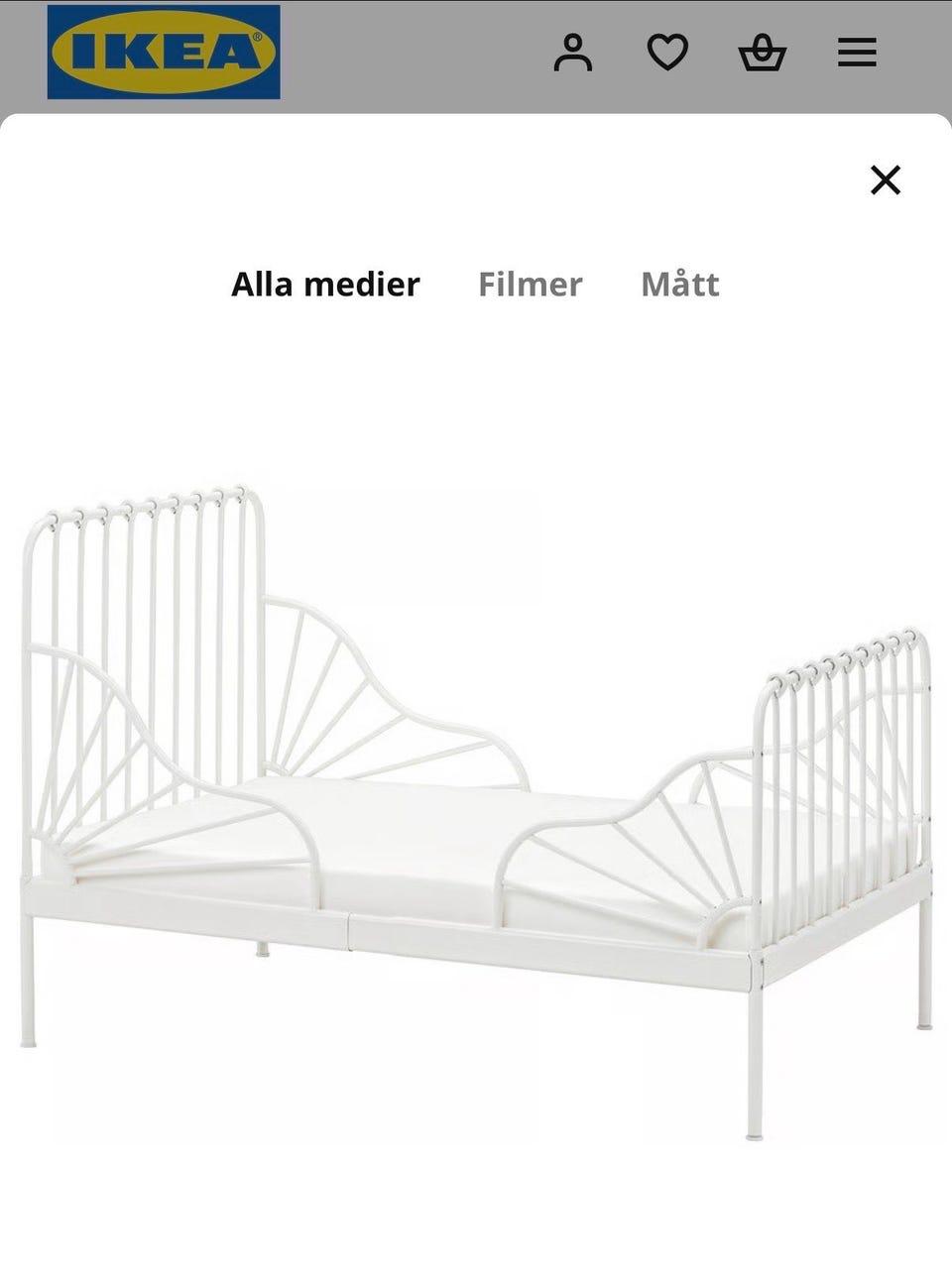
Task: Browse product videos via Filmer
Action: (x=530, y=285)
